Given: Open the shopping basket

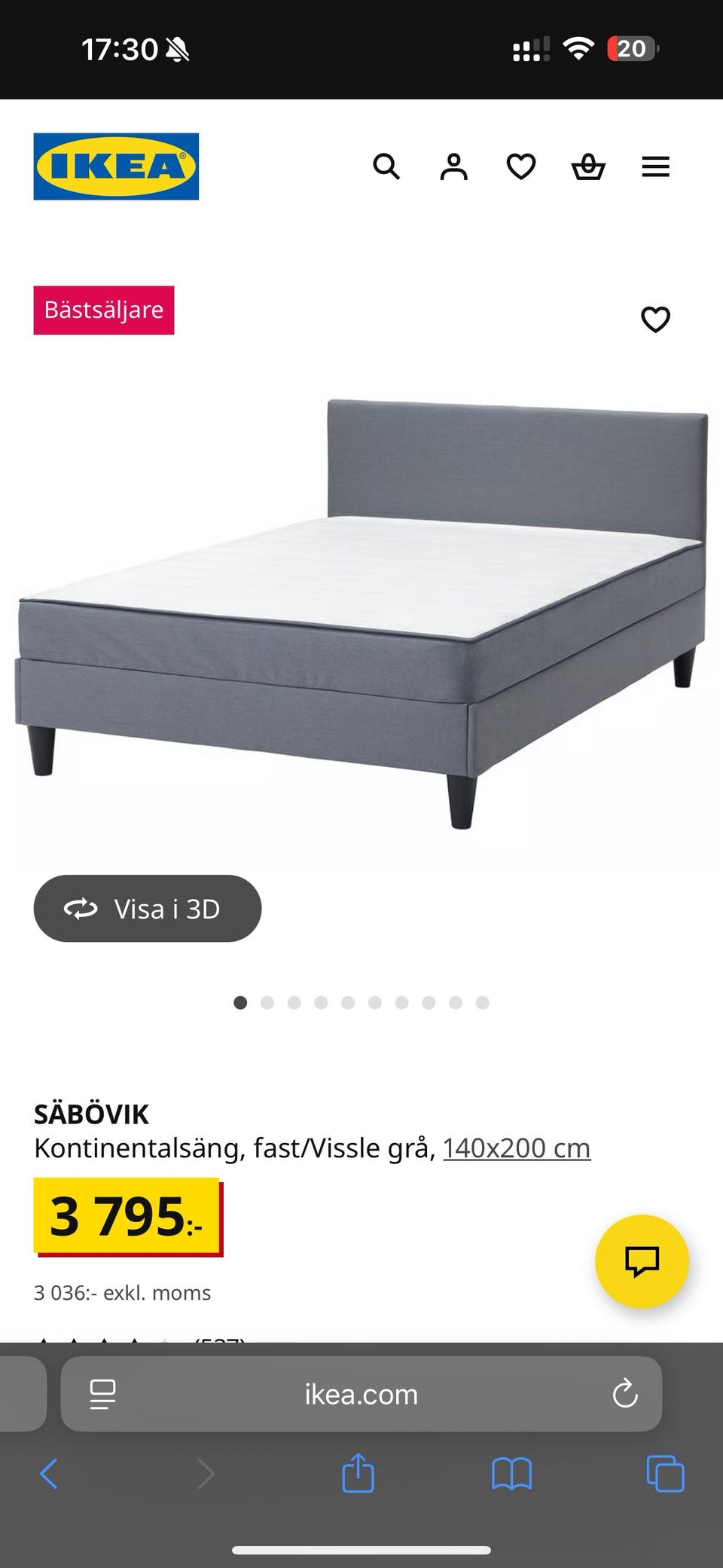Looking at the screenshot, I should (x=588, y=167).
